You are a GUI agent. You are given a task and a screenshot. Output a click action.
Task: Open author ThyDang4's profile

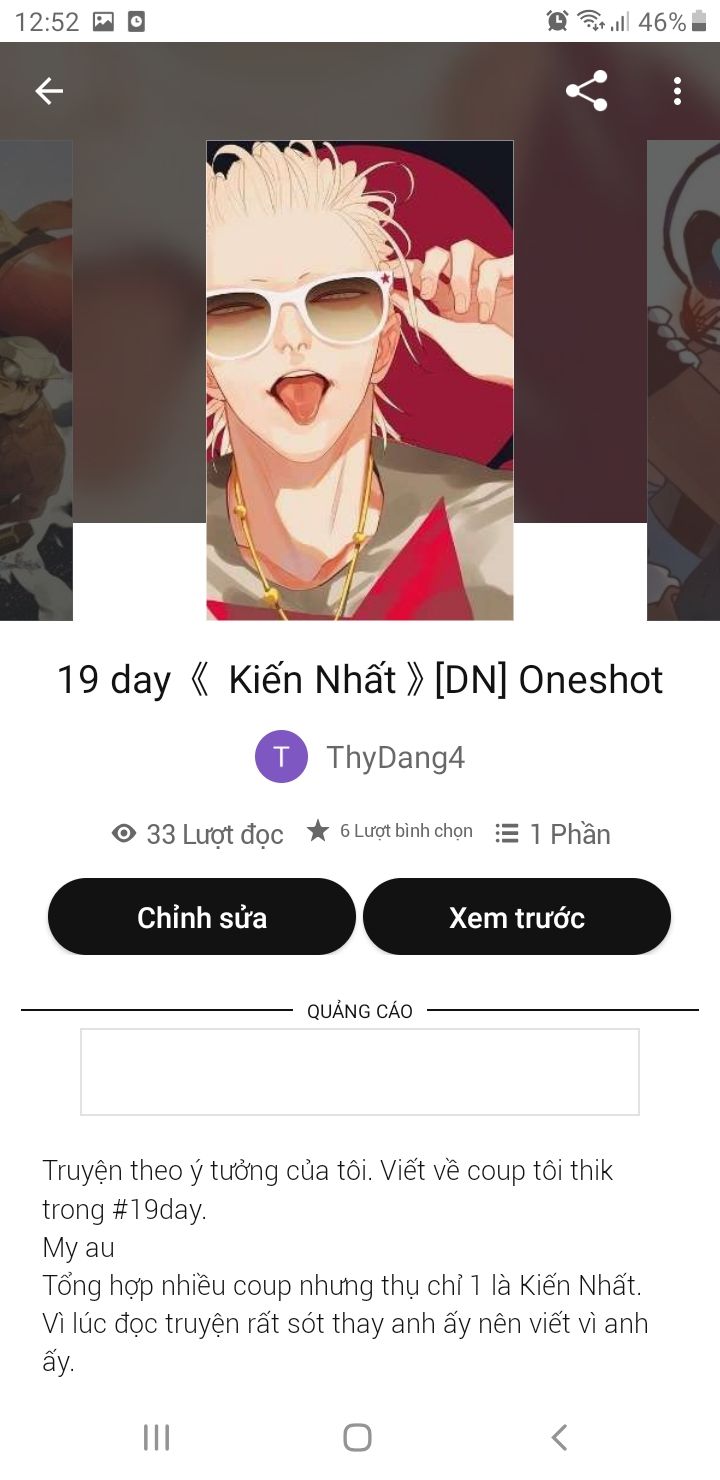(360, 757)
